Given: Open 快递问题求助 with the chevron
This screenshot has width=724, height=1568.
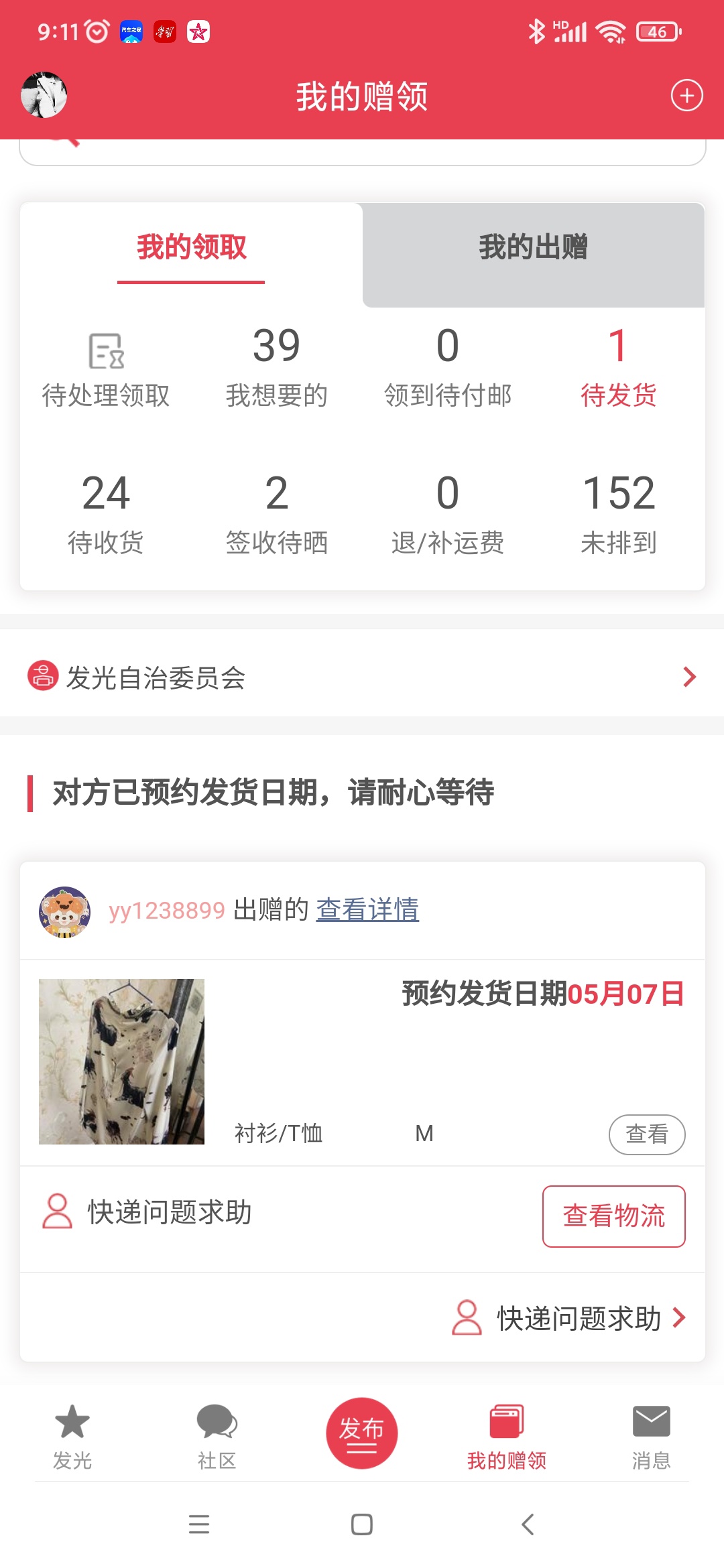Looking at the screenshot, I should pos(577,1318).
